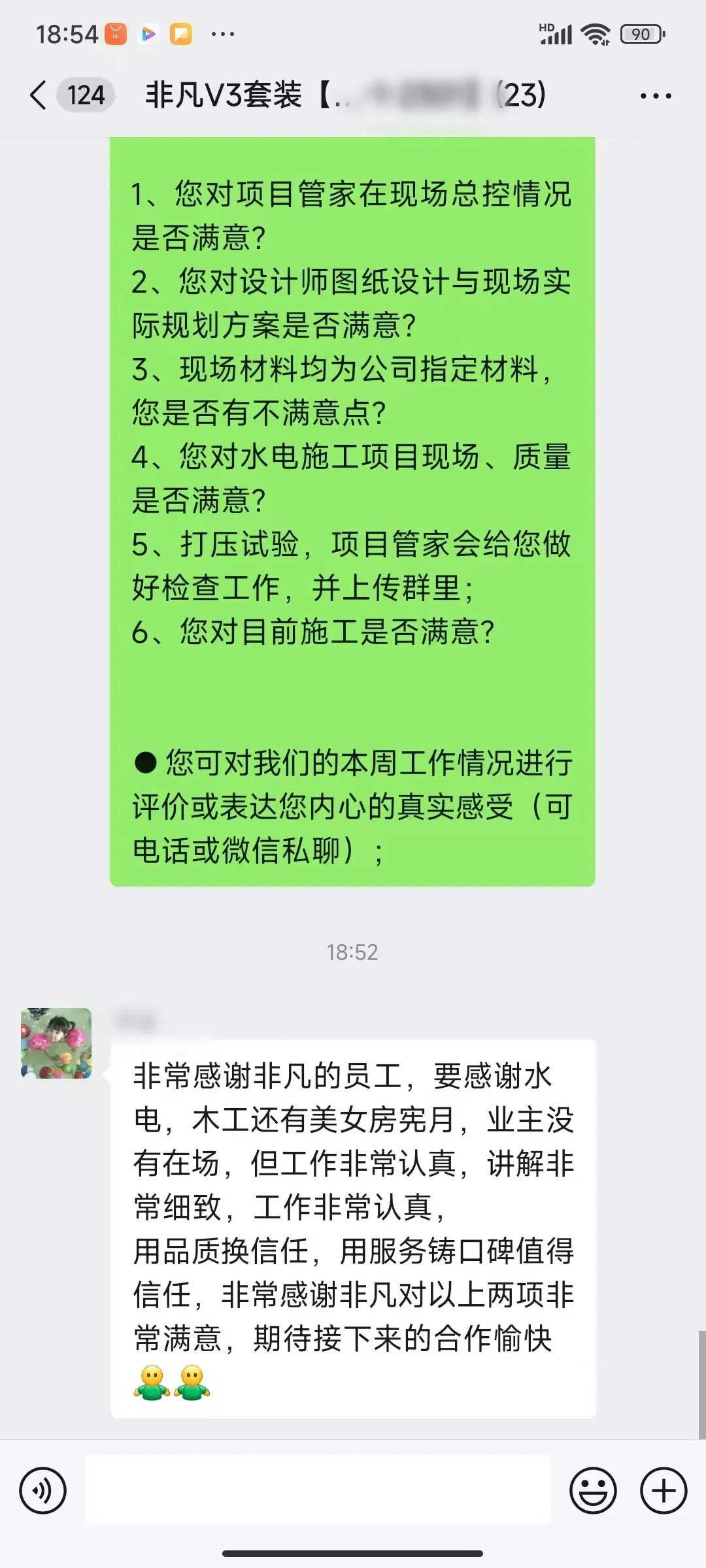This screenshot has height=1568, width=706.
Task: Open the sender's avatar profile
Action: tap(56, 1043)
